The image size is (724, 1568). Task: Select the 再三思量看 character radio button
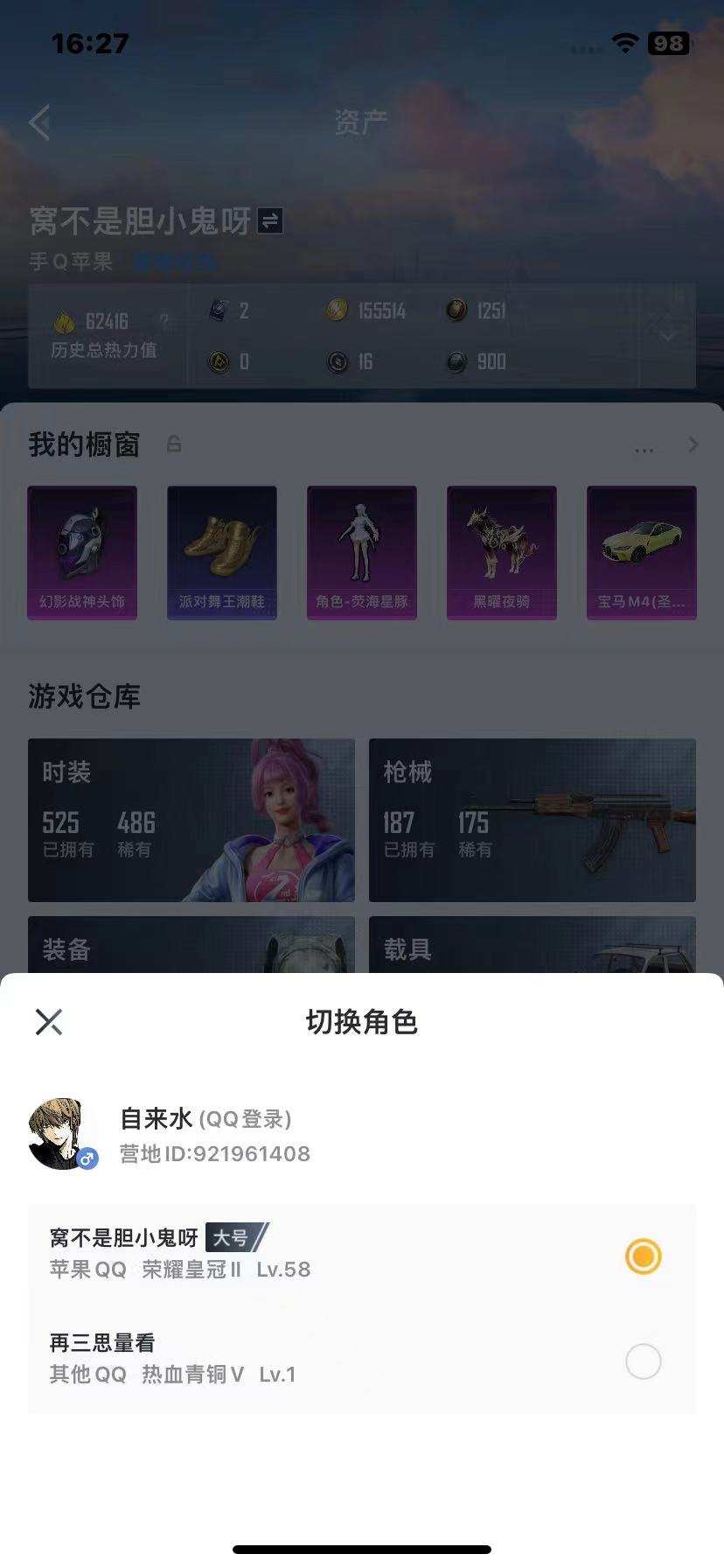point(644,1361)
